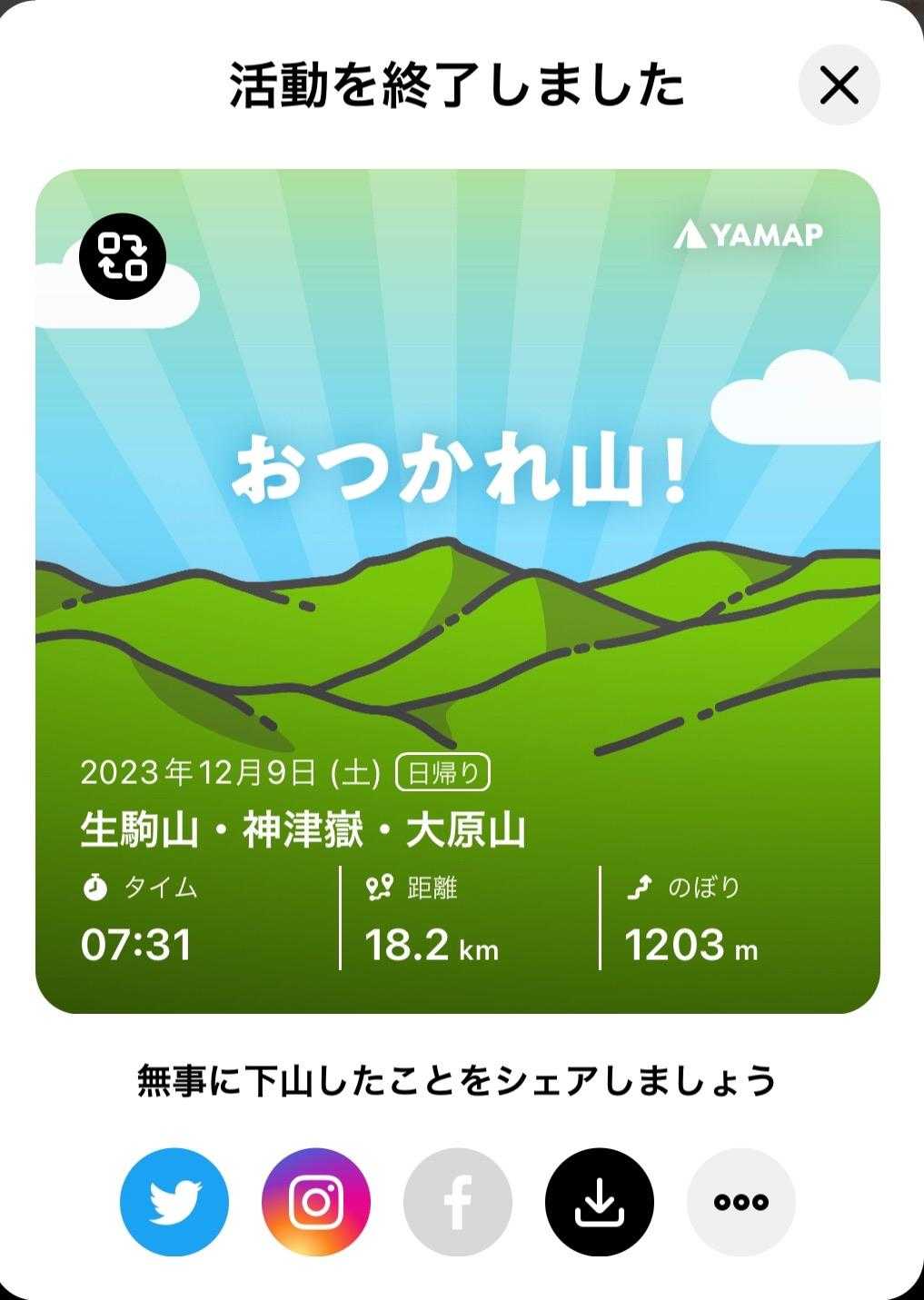Image resolution: width=924 pixels, height=1300 pixels.
Task: Share the activity on Twitter
Action: 174,1202
